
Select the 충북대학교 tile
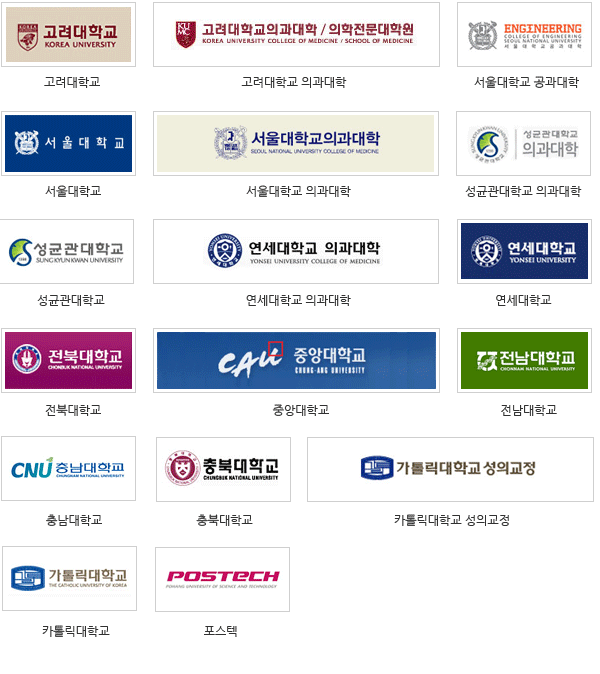pos(223,469)
